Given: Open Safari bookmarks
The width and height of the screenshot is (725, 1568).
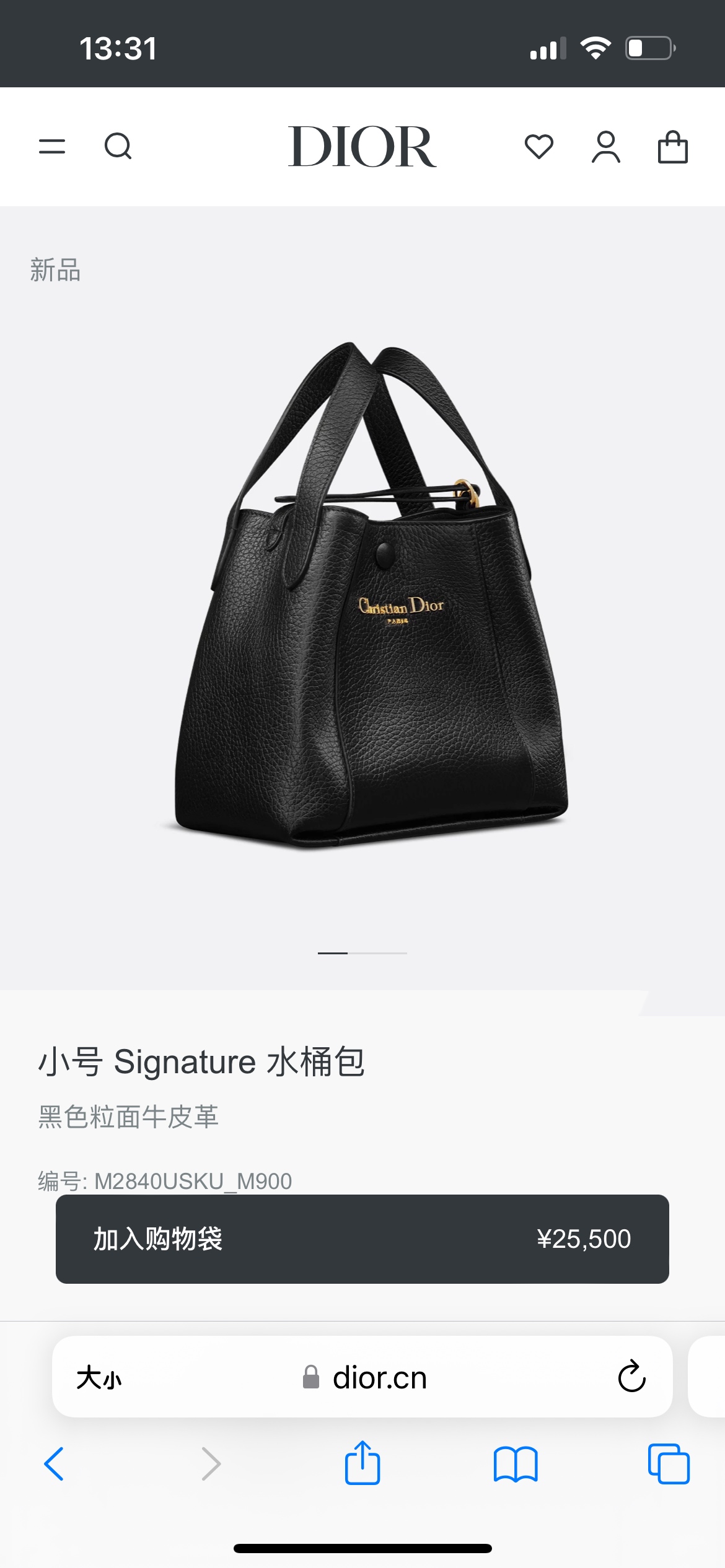Looking at the screenshot, I should pos(516,1464).
